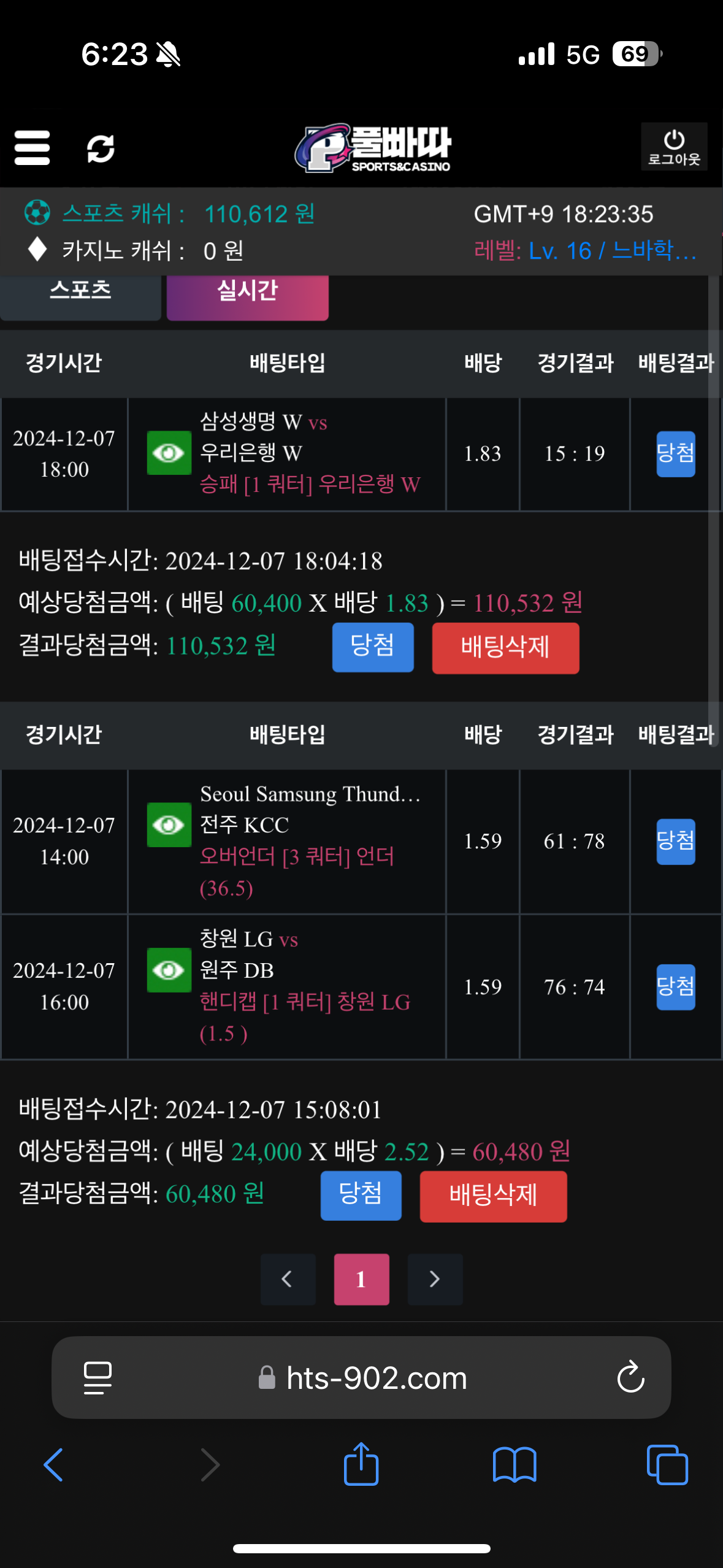
Task: Open the Safari share sheet
Action: [361, 1465]
